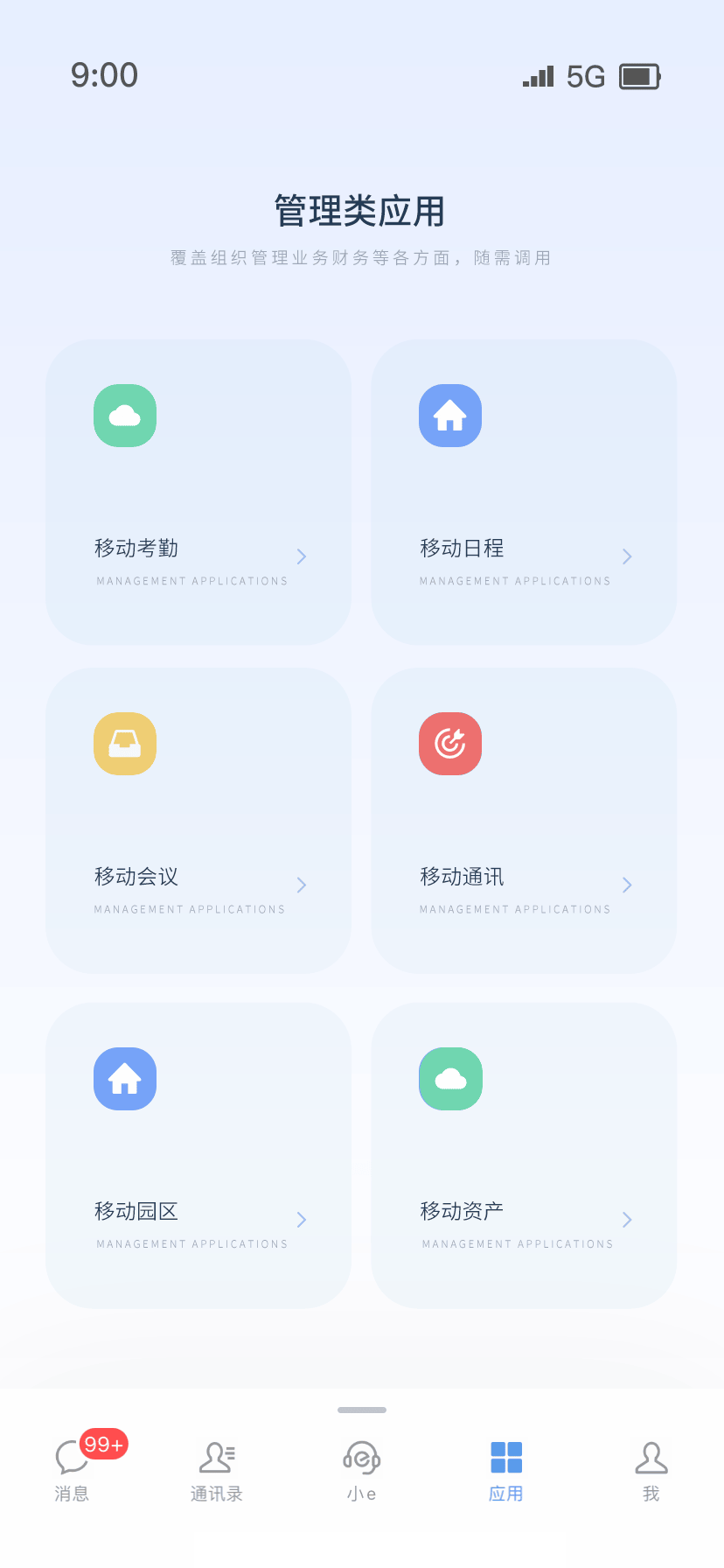Go to the 我 profile tab
724x1568 pixels.
tap(651, 1469)
